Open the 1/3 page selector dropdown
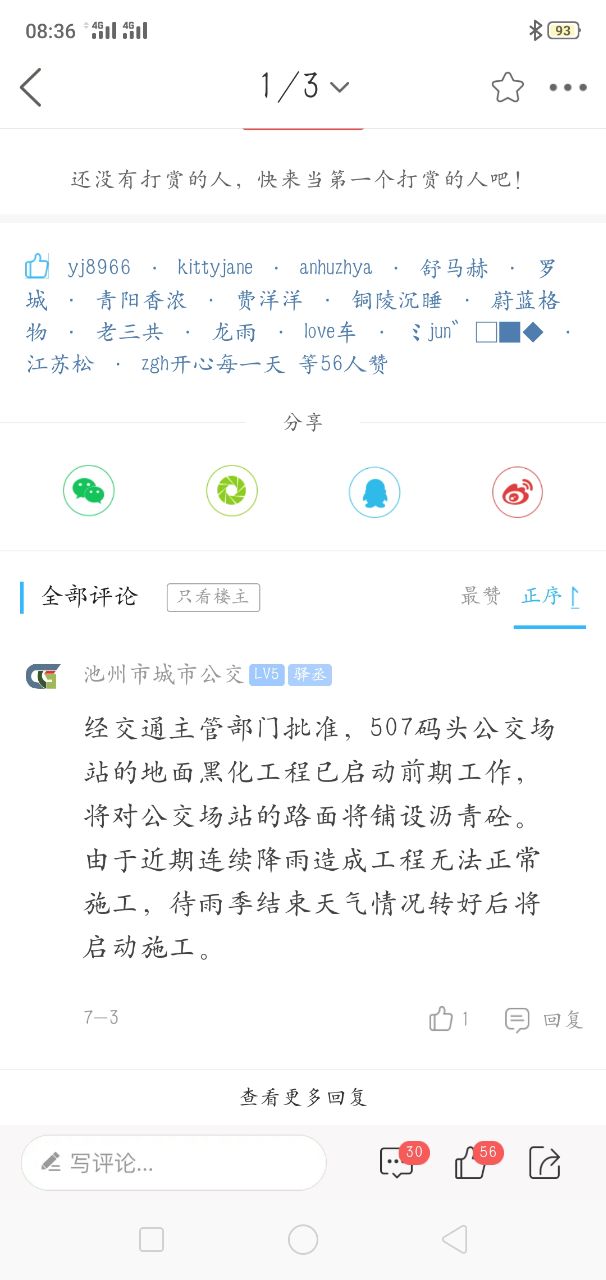Viewport: 606px width, 1280px height. click(x=304, y=87)
